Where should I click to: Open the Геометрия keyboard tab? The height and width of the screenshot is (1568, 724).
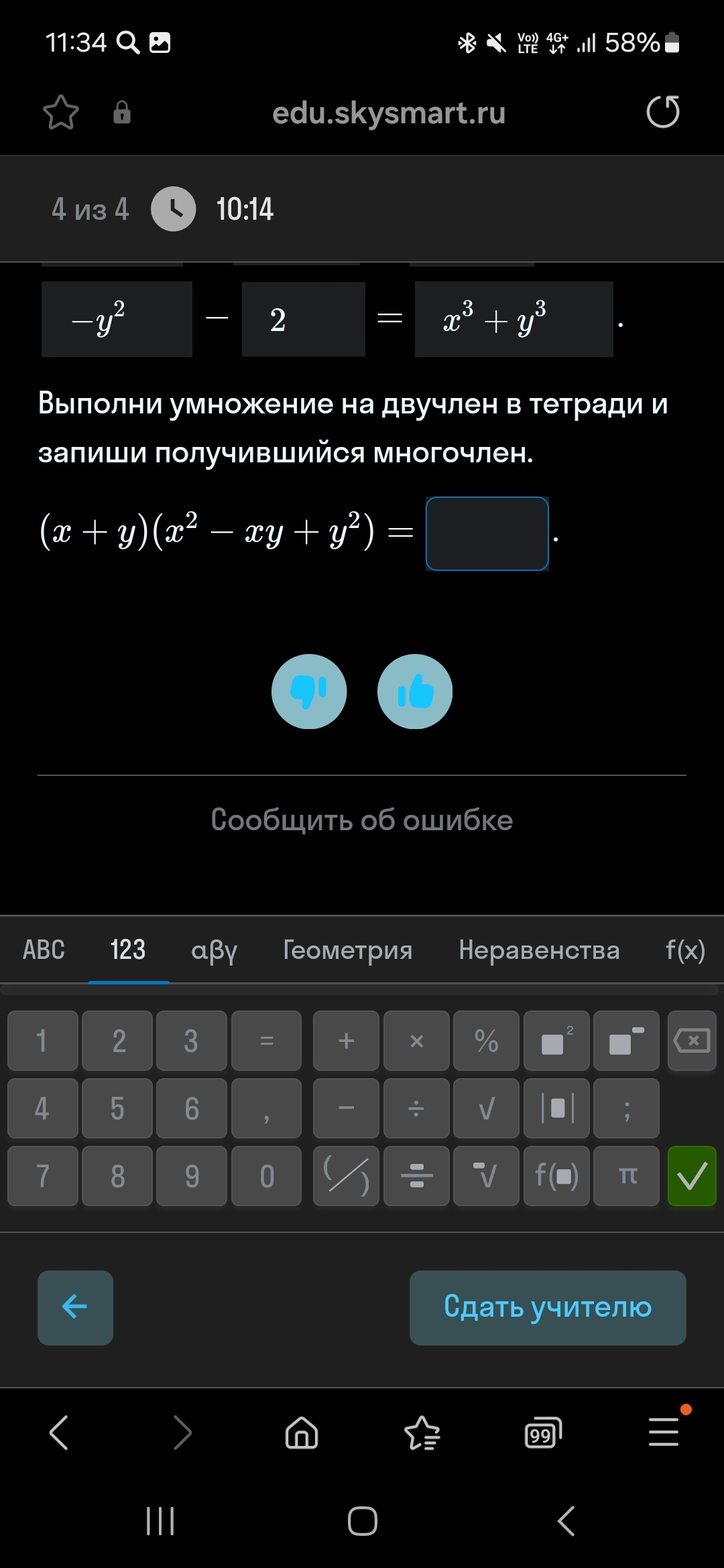tap(348, 950)
